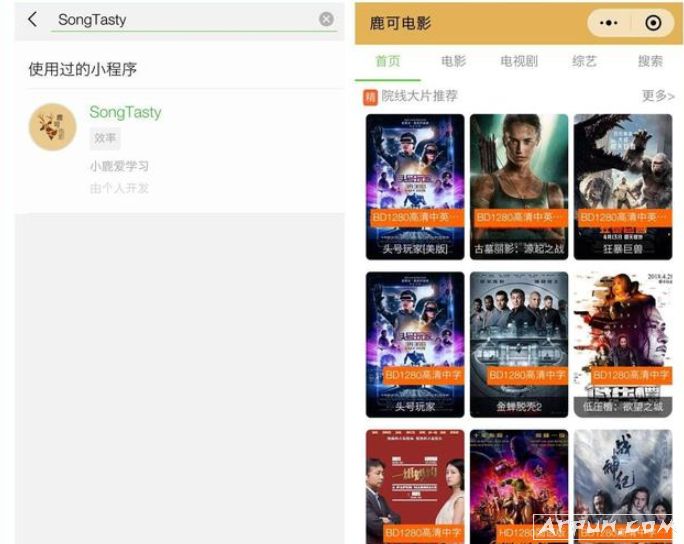Clear the SongTasty search text
The width and height of the screenshot is (684, 544).
(x=326, y=20)
